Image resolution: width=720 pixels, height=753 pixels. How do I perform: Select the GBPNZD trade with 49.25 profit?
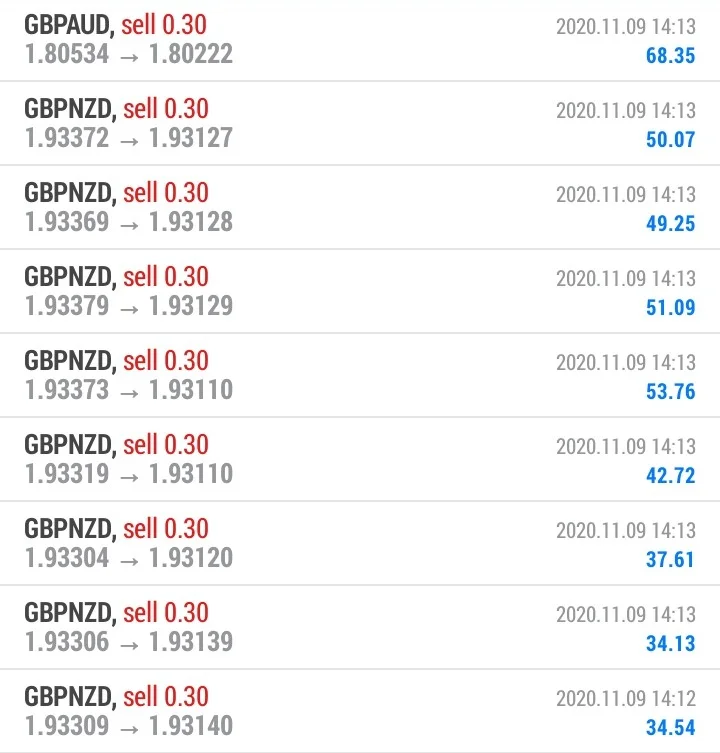point(360,207)
